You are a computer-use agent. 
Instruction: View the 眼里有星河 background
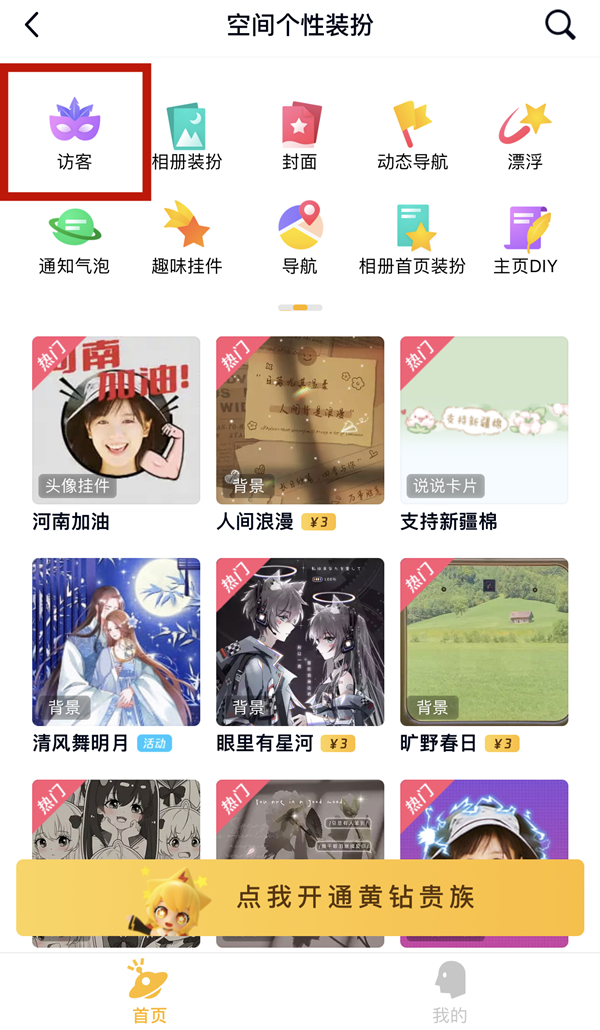(300, 642)
